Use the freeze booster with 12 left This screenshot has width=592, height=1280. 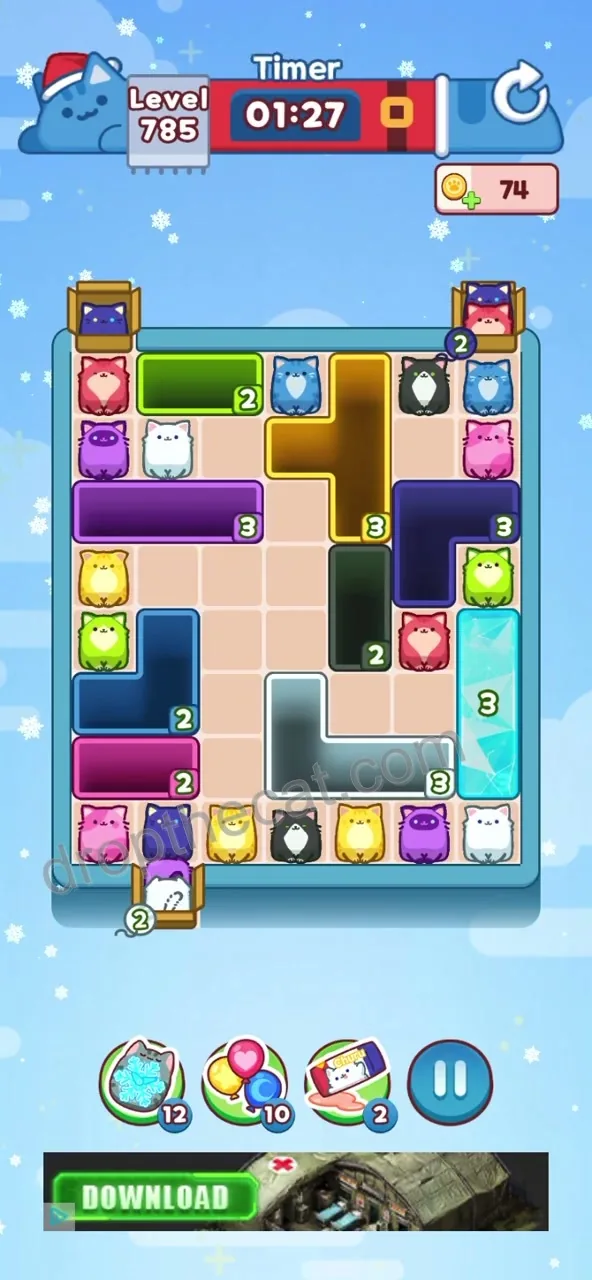pos(142,1081)
